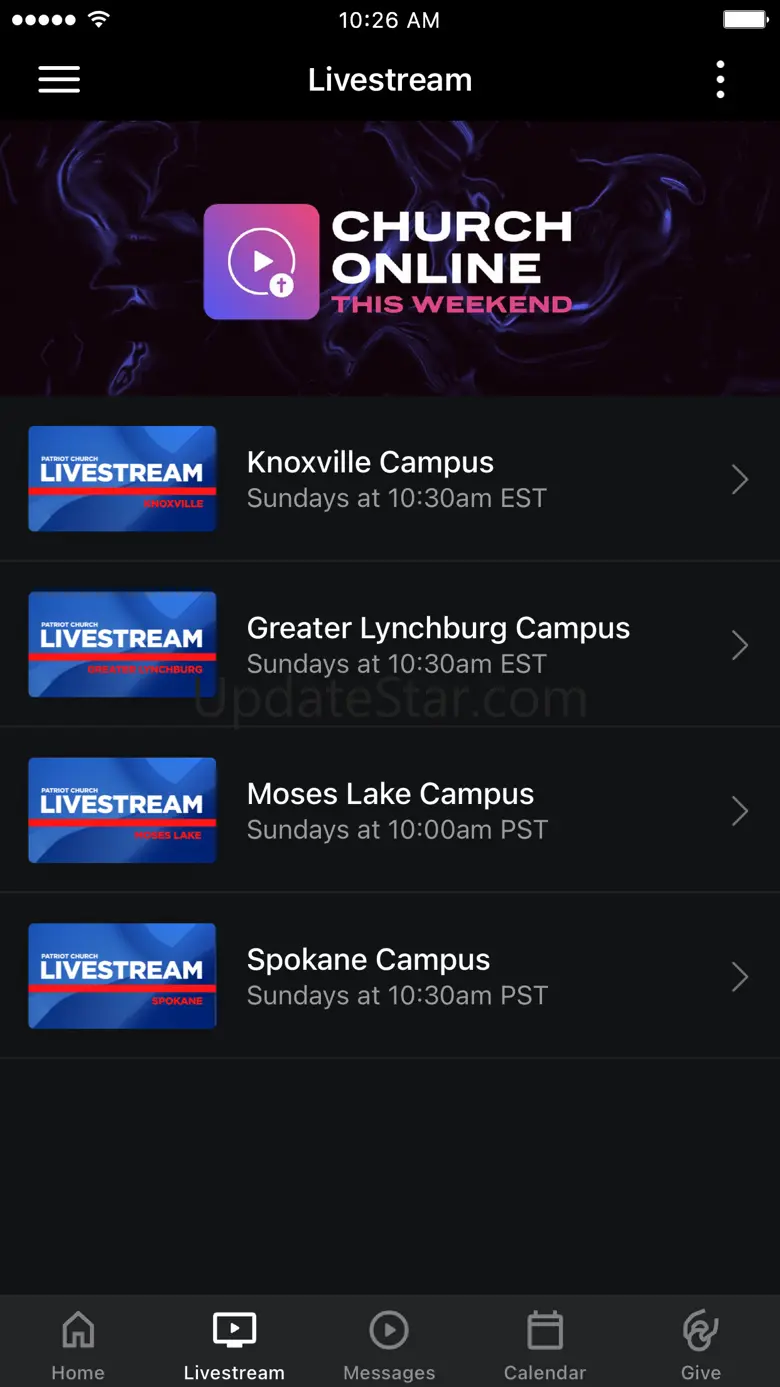Viewport: 780px width, 1387px height.
Task: Open the Greater Lynchburg Campus livestream
Action: 390,645
